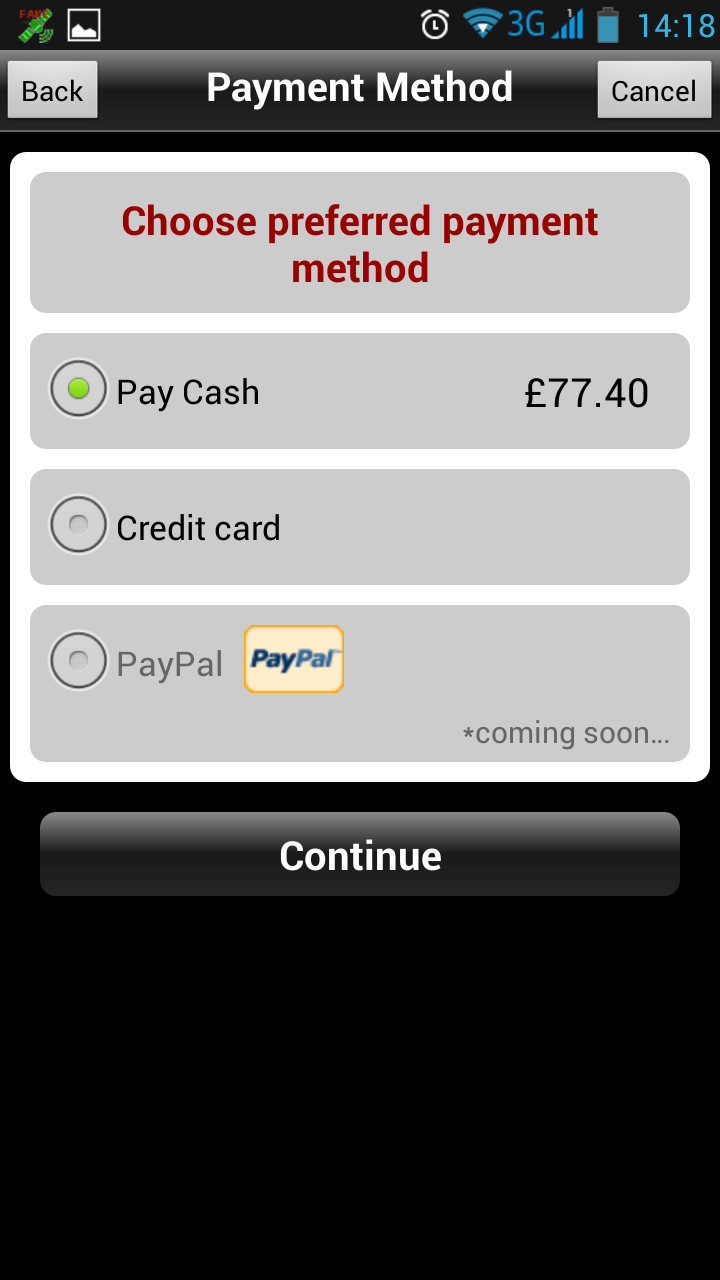Viewport: 720px width, 1280px height.
Task: Select the Pay Cash radio button
Action: pos(77,390)
